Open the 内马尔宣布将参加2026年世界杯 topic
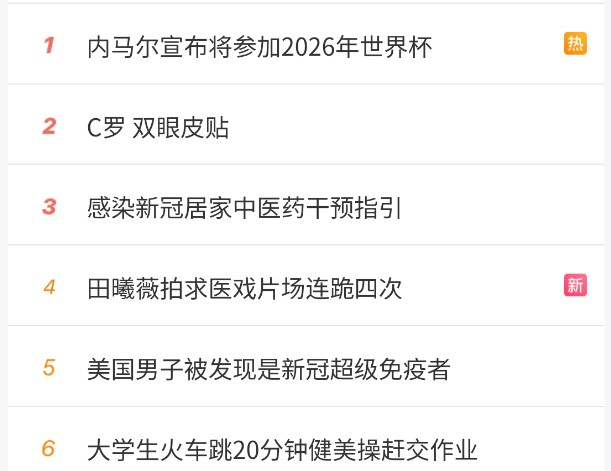 click(260, 46)
